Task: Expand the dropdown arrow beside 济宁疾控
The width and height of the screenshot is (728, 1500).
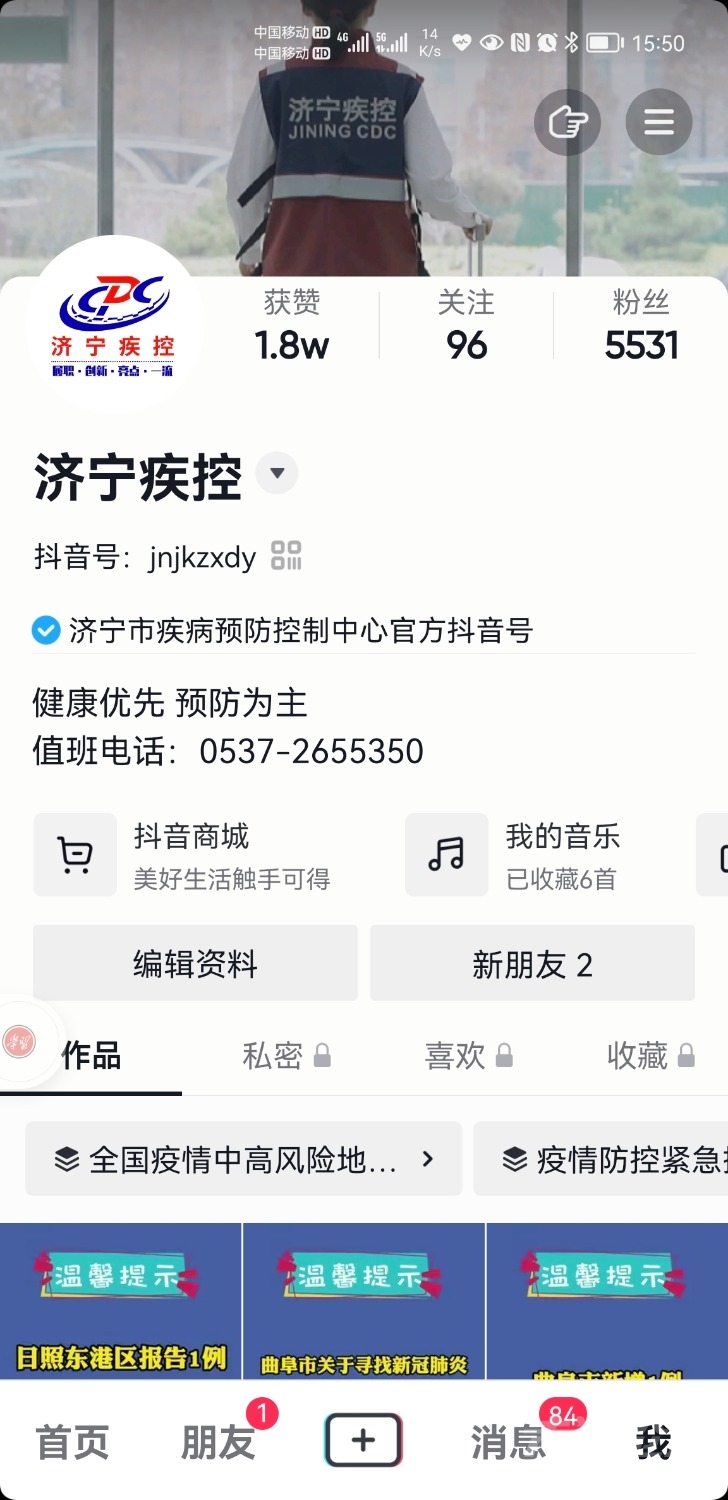Action: tap(277, 473)
